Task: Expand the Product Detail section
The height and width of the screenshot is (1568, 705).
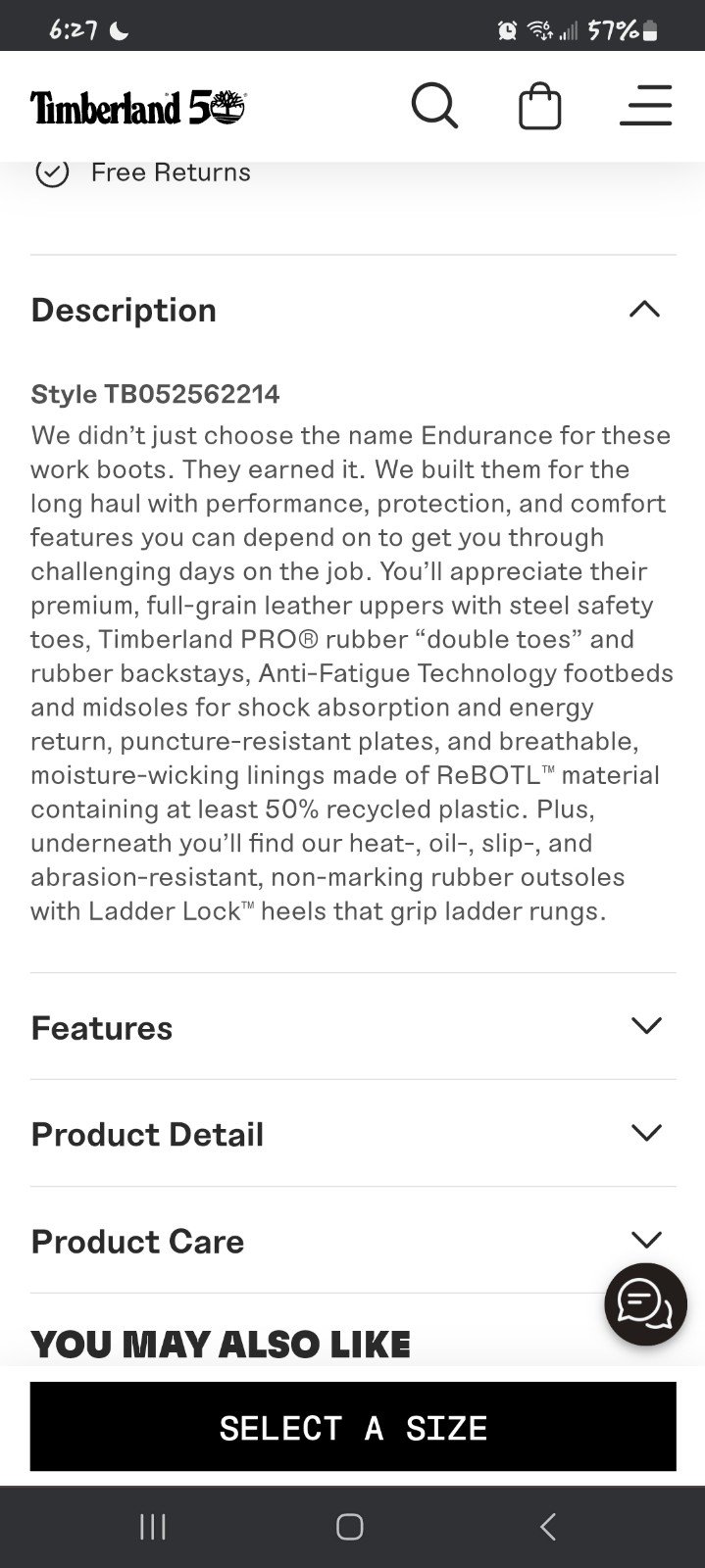Action: (353, 1134)
